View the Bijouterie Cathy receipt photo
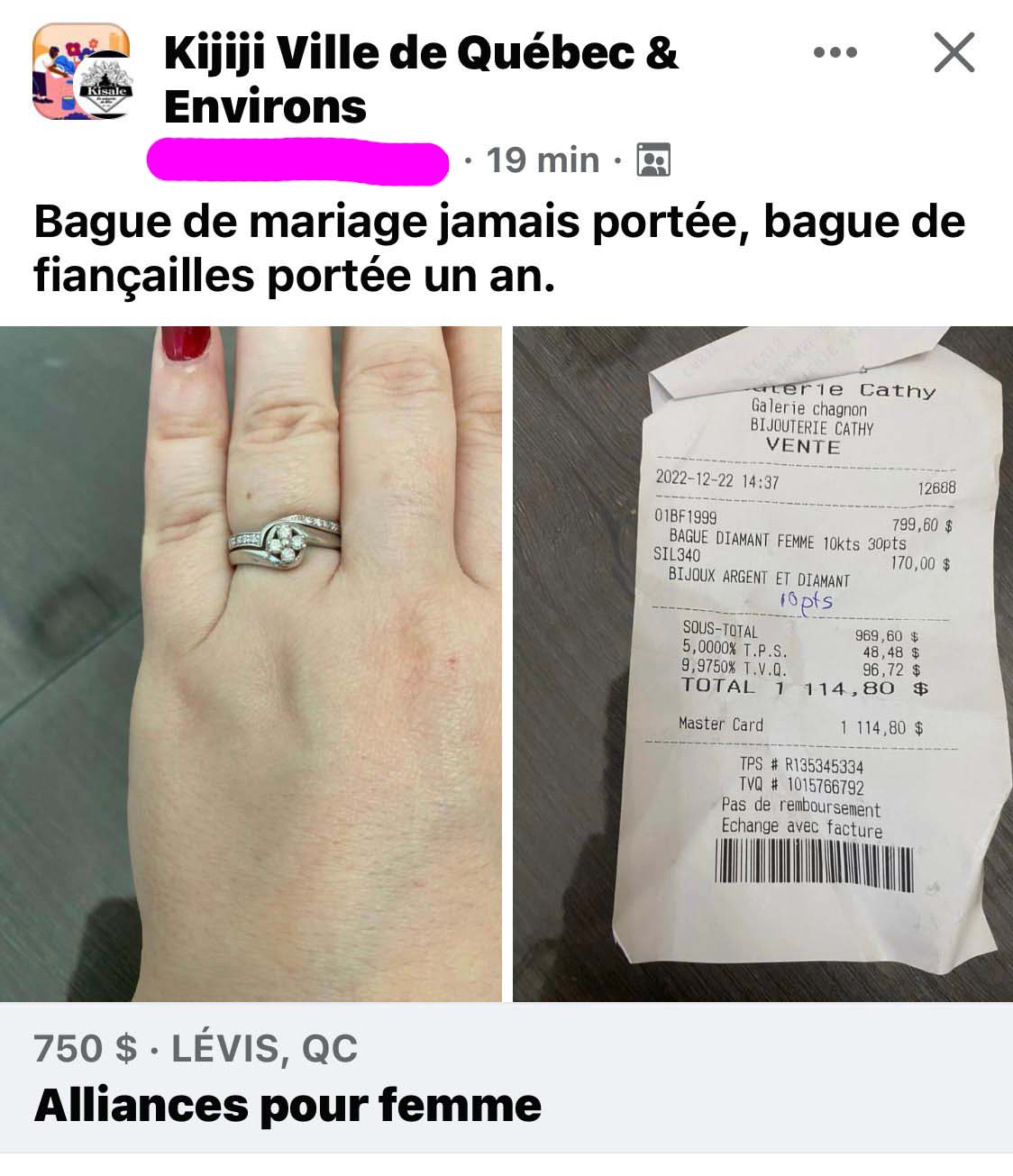 click(x=762, y=663)
